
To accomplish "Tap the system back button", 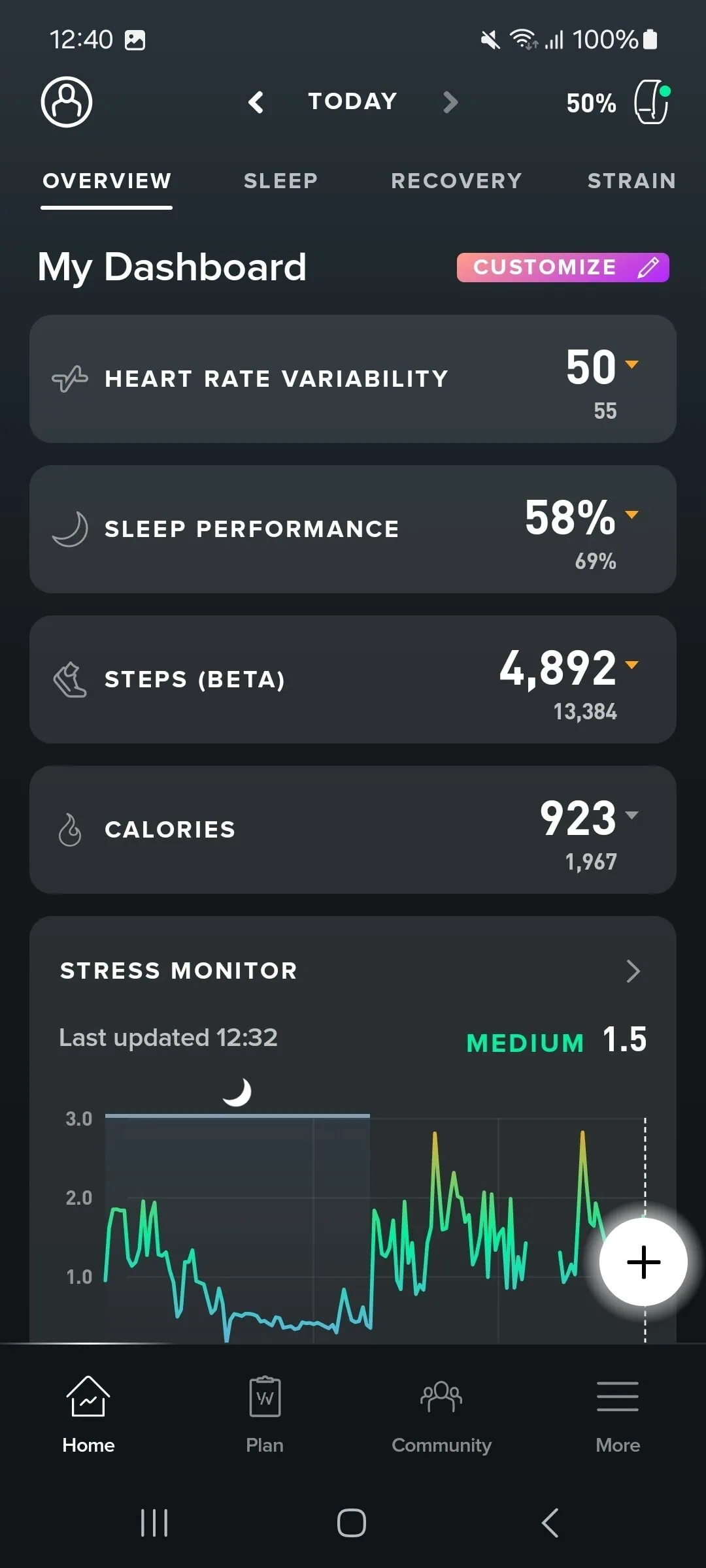I will [550, 1523].
